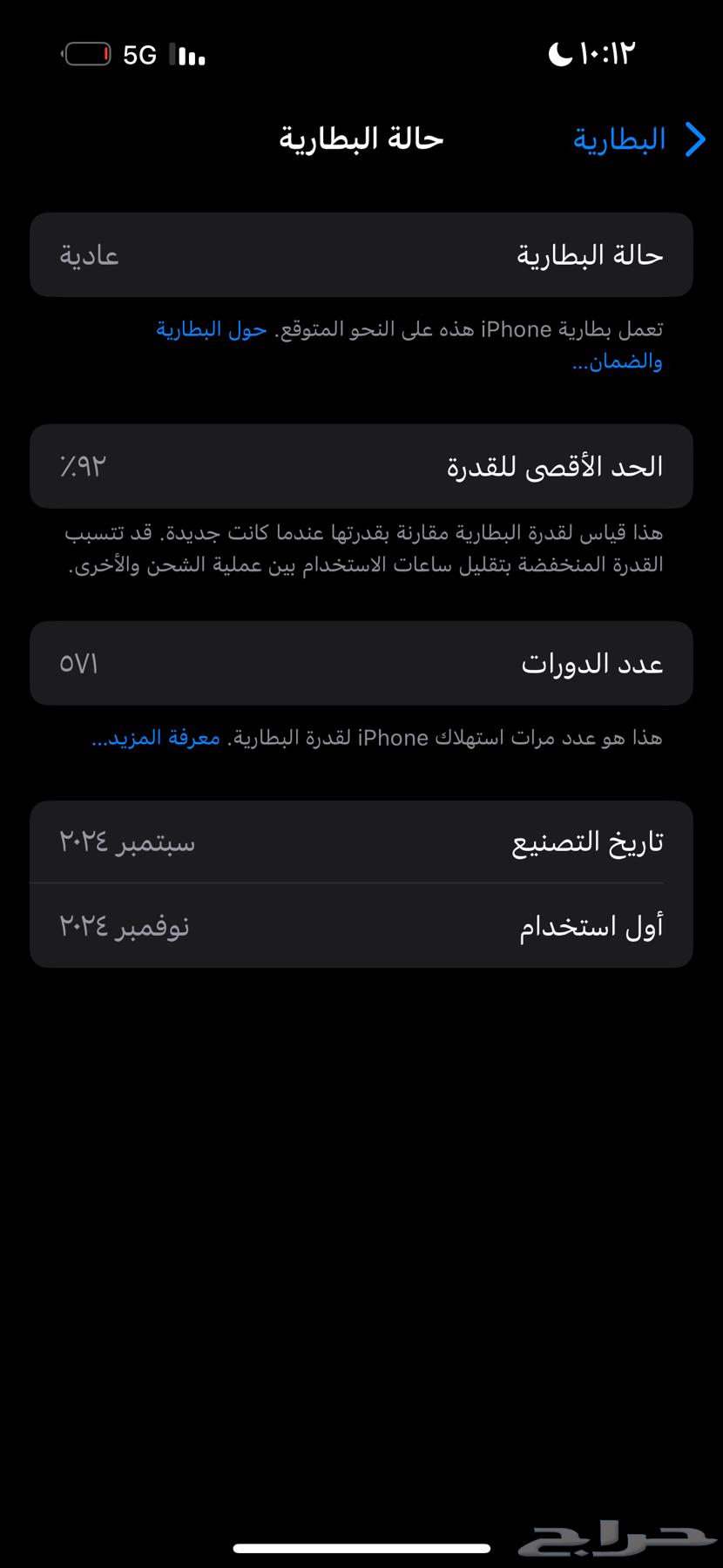This screenshot has height=1568, width=723.
Task: Tap the battery icon in status bar
Action: point(85,55)
